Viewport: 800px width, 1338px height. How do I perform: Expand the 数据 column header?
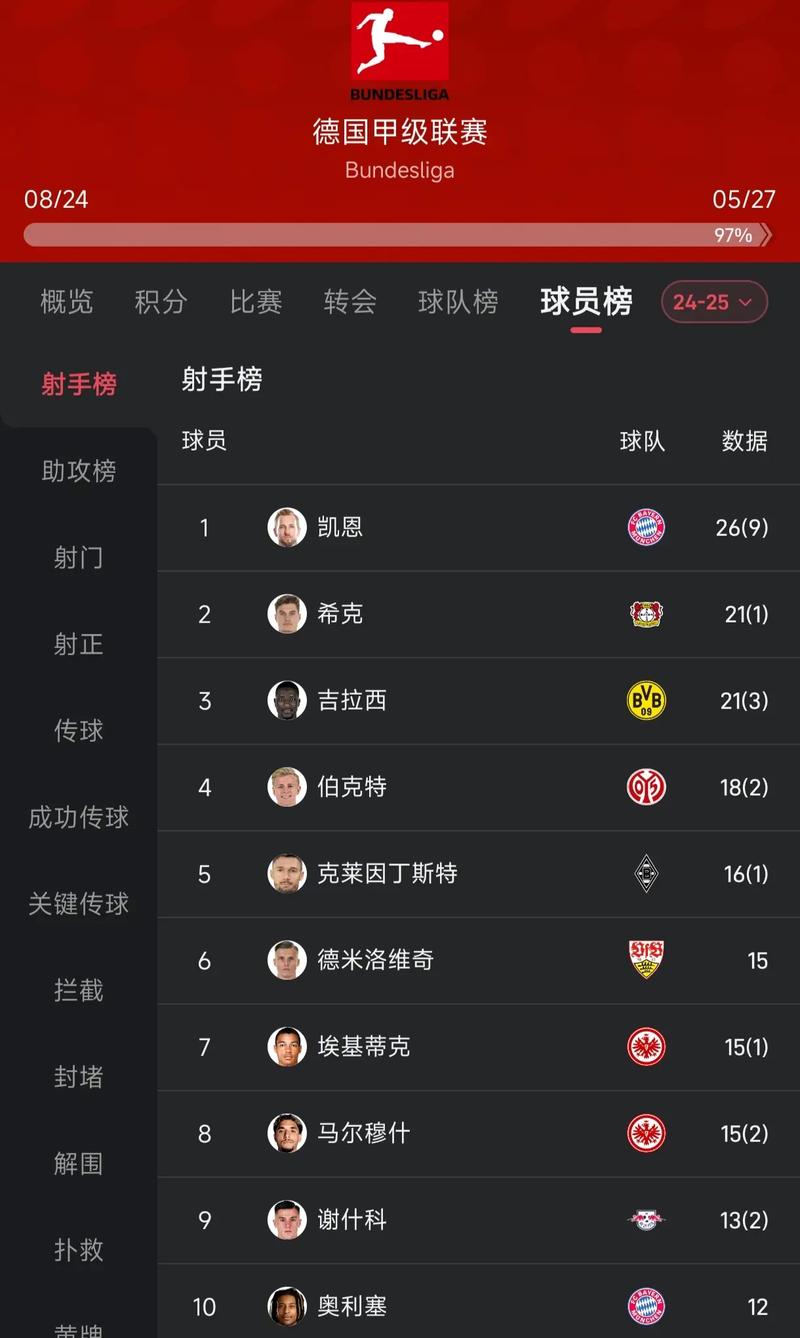(x=744, y=441)
